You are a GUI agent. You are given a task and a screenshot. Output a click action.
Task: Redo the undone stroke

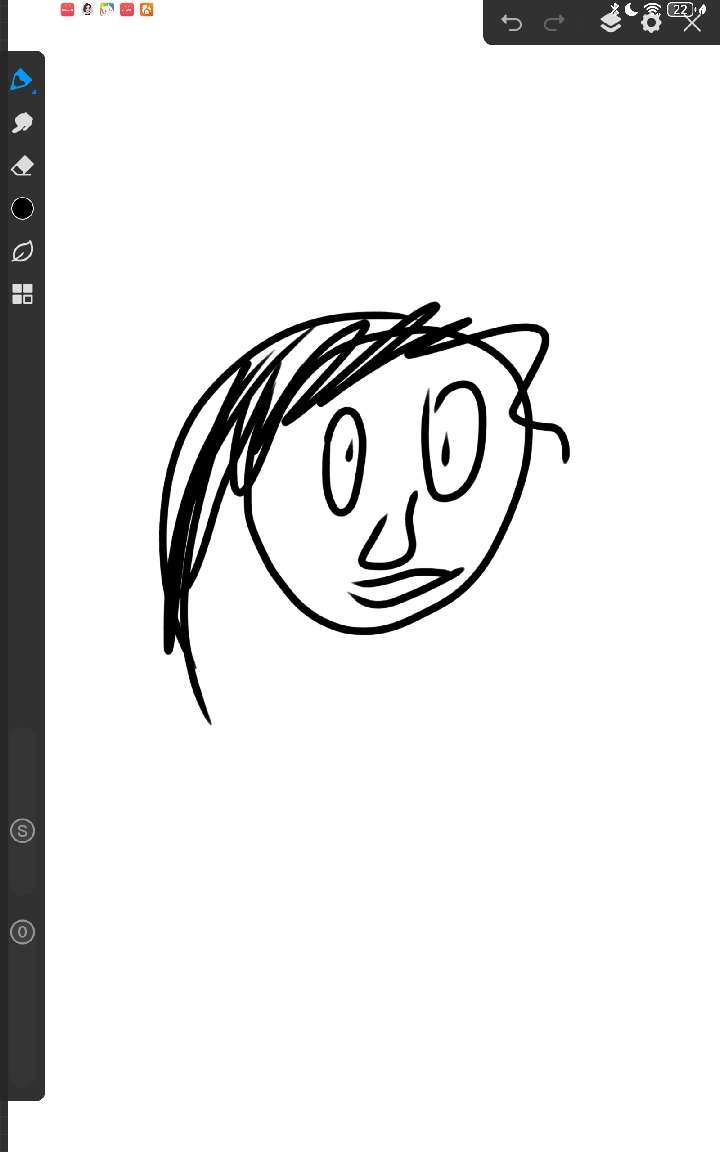[x=554, y=23]
